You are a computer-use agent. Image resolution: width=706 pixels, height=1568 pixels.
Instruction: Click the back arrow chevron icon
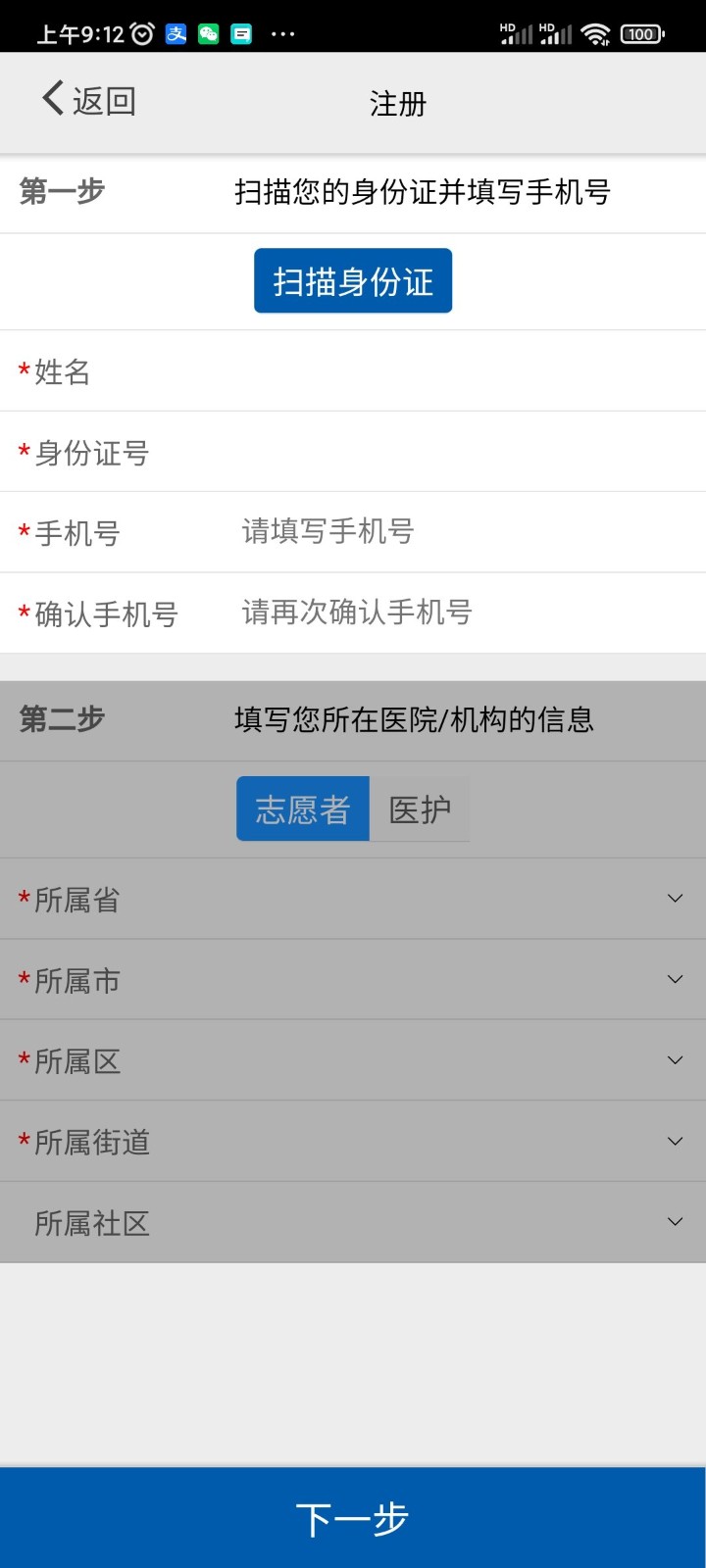[50, 99]
